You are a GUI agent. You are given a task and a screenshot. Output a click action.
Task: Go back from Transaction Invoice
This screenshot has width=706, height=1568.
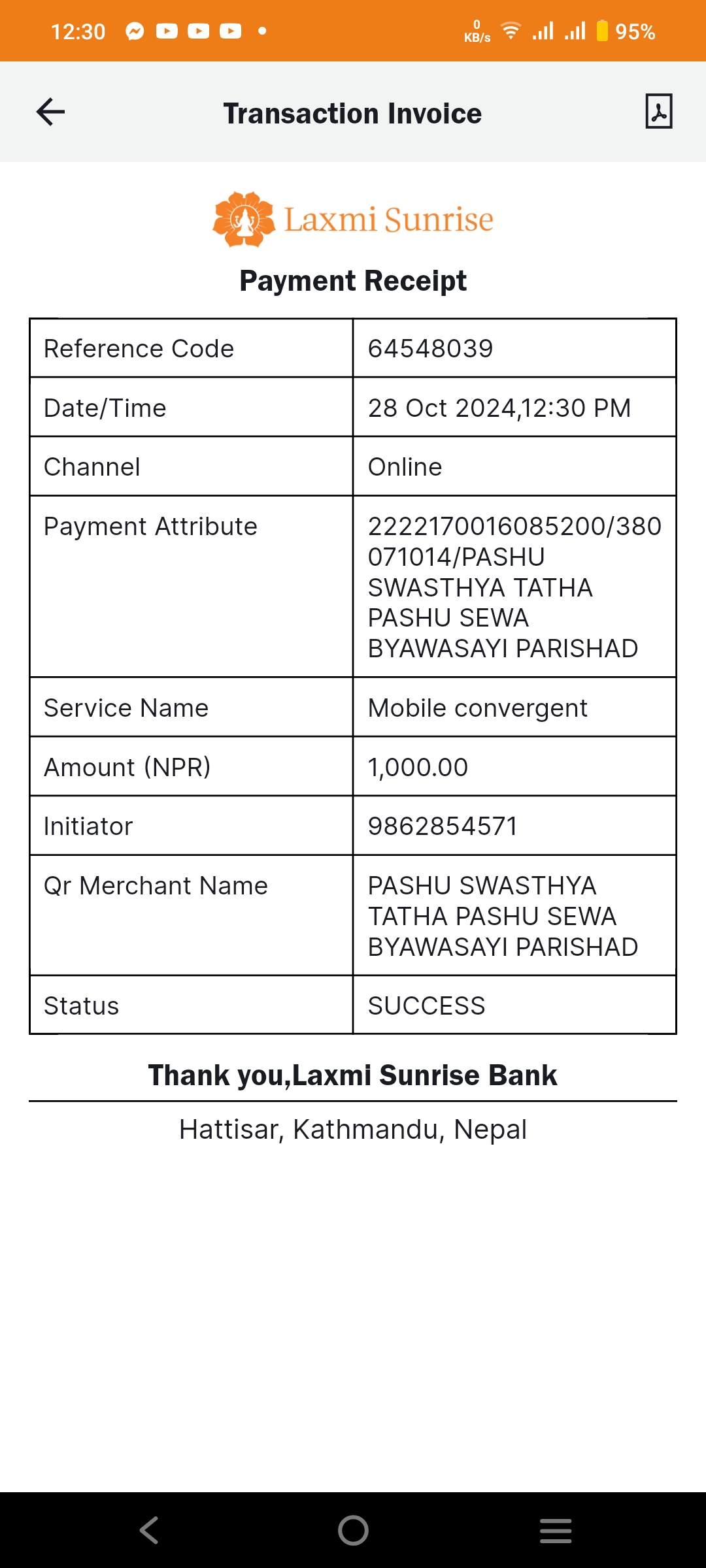point(50,112)
